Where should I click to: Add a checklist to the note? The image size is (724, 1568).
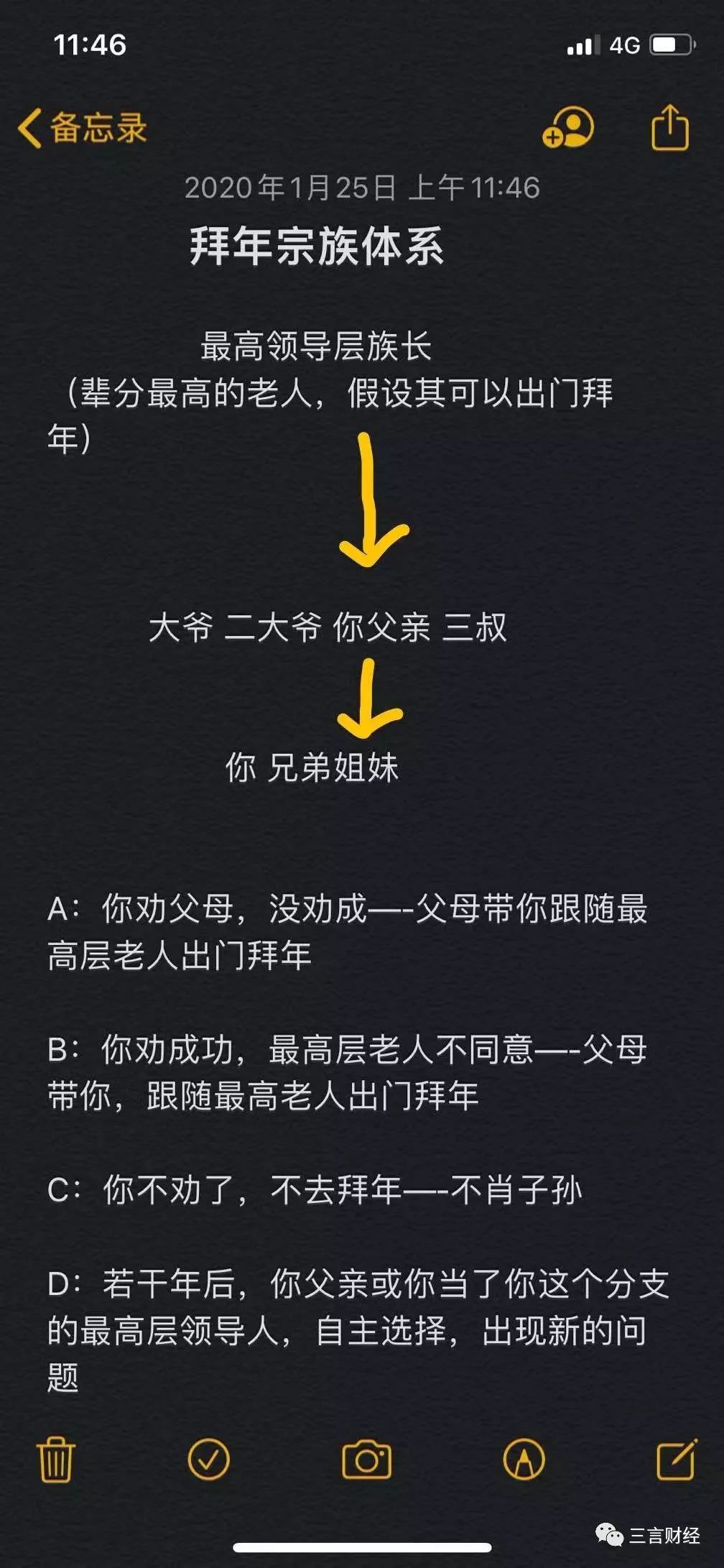pyautogui.click(x=208, y=1459)
